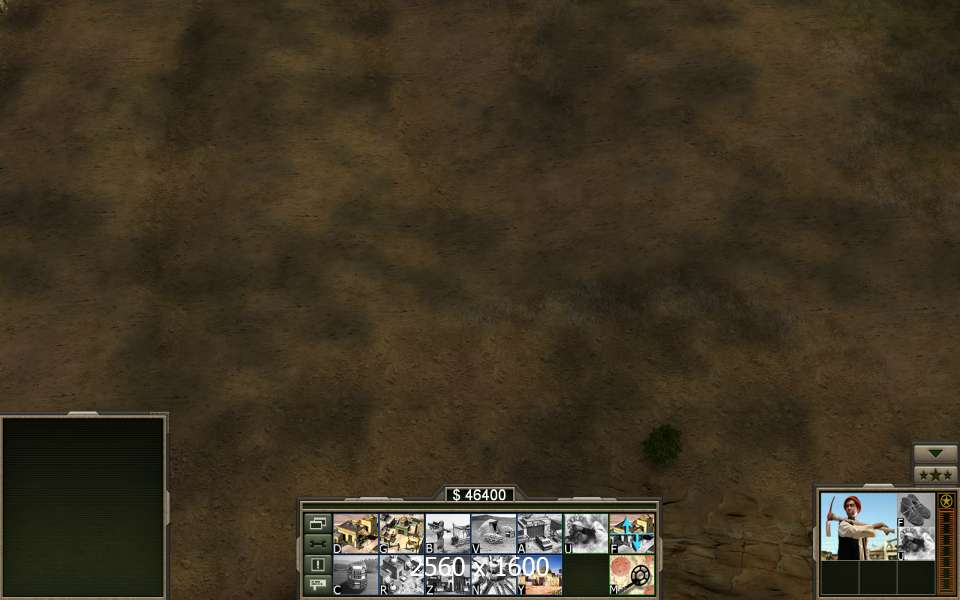Build the structure with hotkey A

[x=539, y=533]
